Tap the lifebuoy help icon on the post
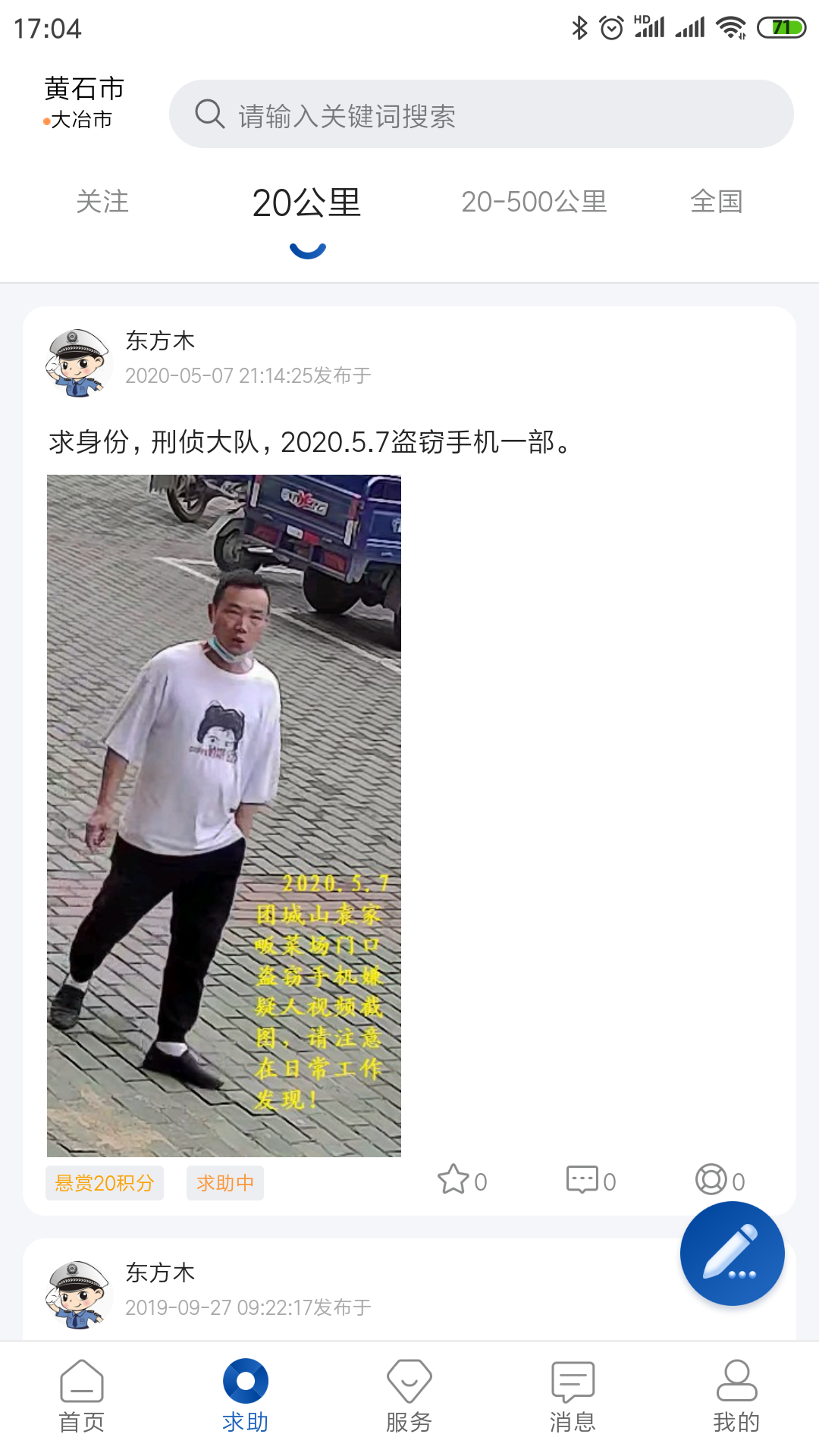Viewport: 819px width, 1456px height. click(x=720, y=1180)
